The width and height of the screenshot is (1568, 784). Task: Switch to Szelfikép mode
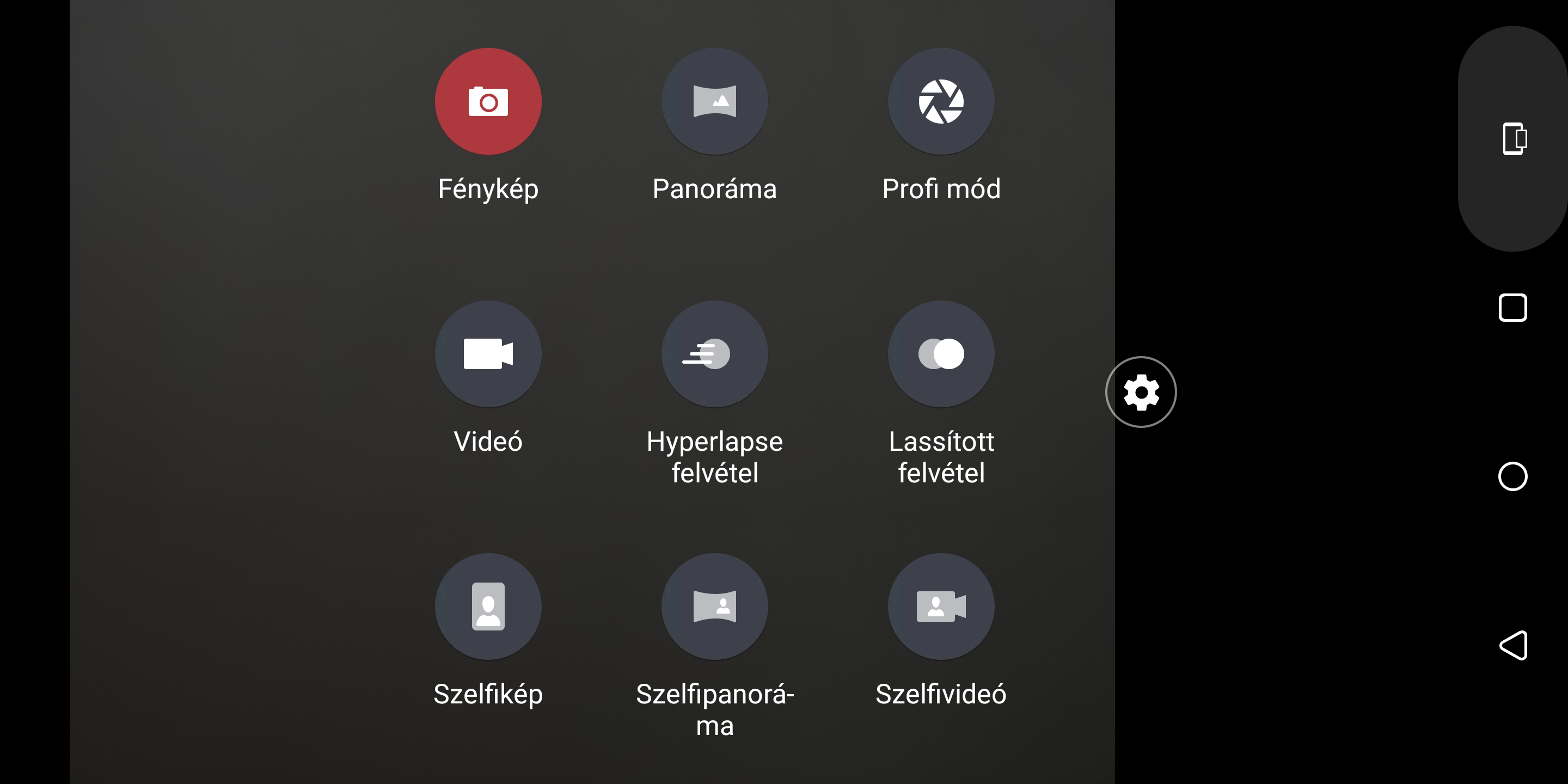pyautogui.click(x=488, y=607)
